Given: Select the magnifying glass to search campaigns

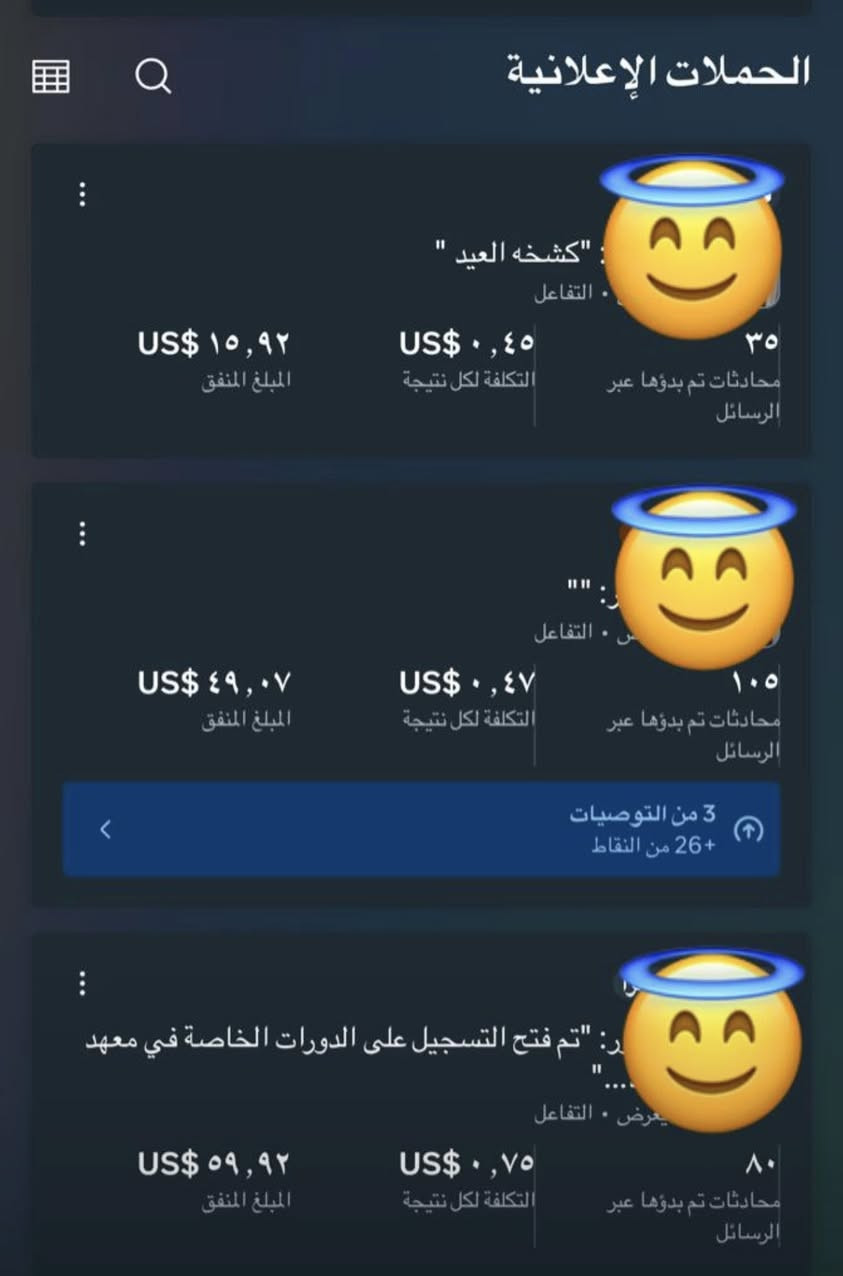Looking at the screenshot, I should 152,76.
